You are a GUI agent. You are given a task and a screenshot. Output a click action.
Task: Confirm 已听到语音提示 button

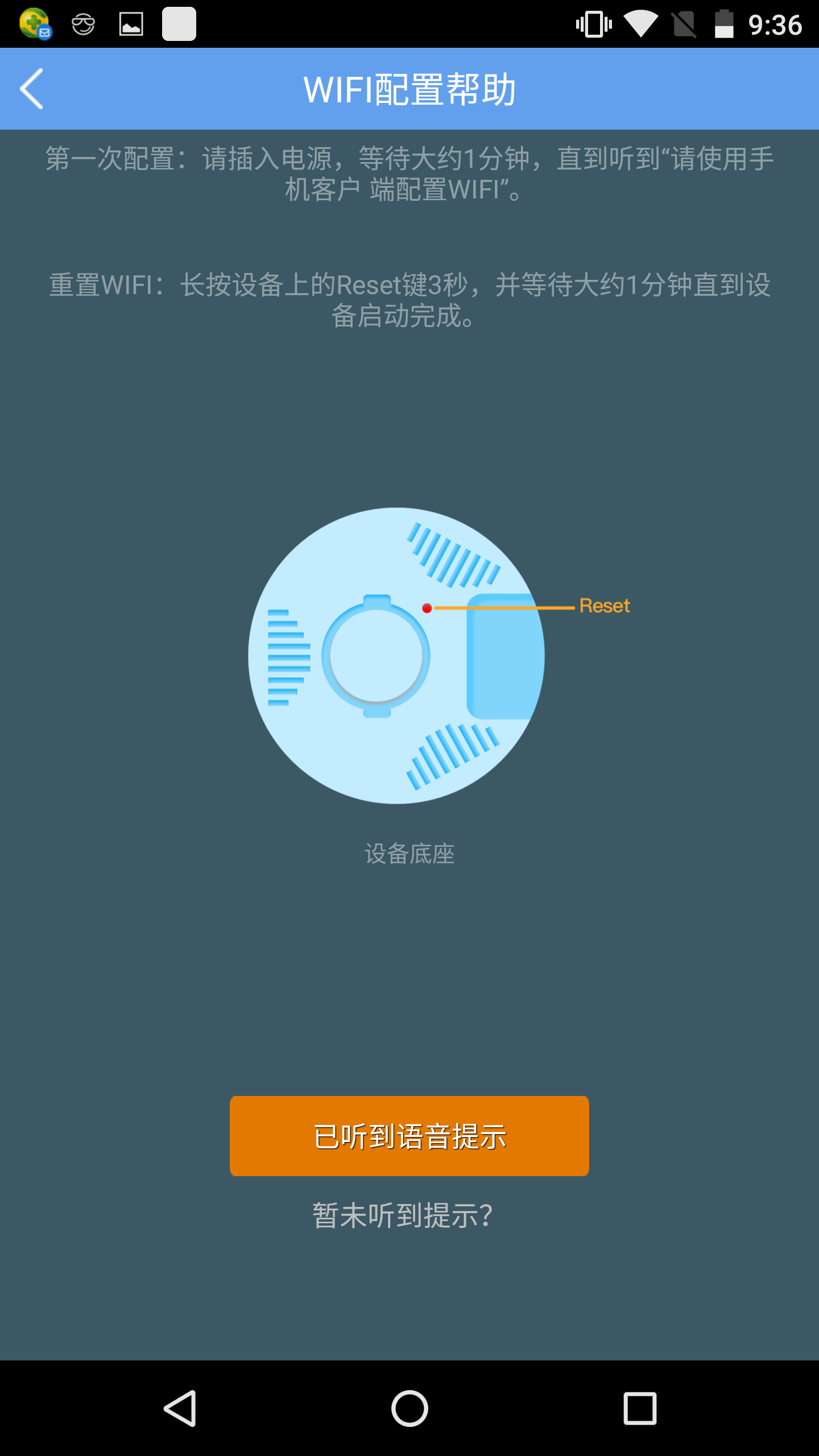click(409, 1136)
